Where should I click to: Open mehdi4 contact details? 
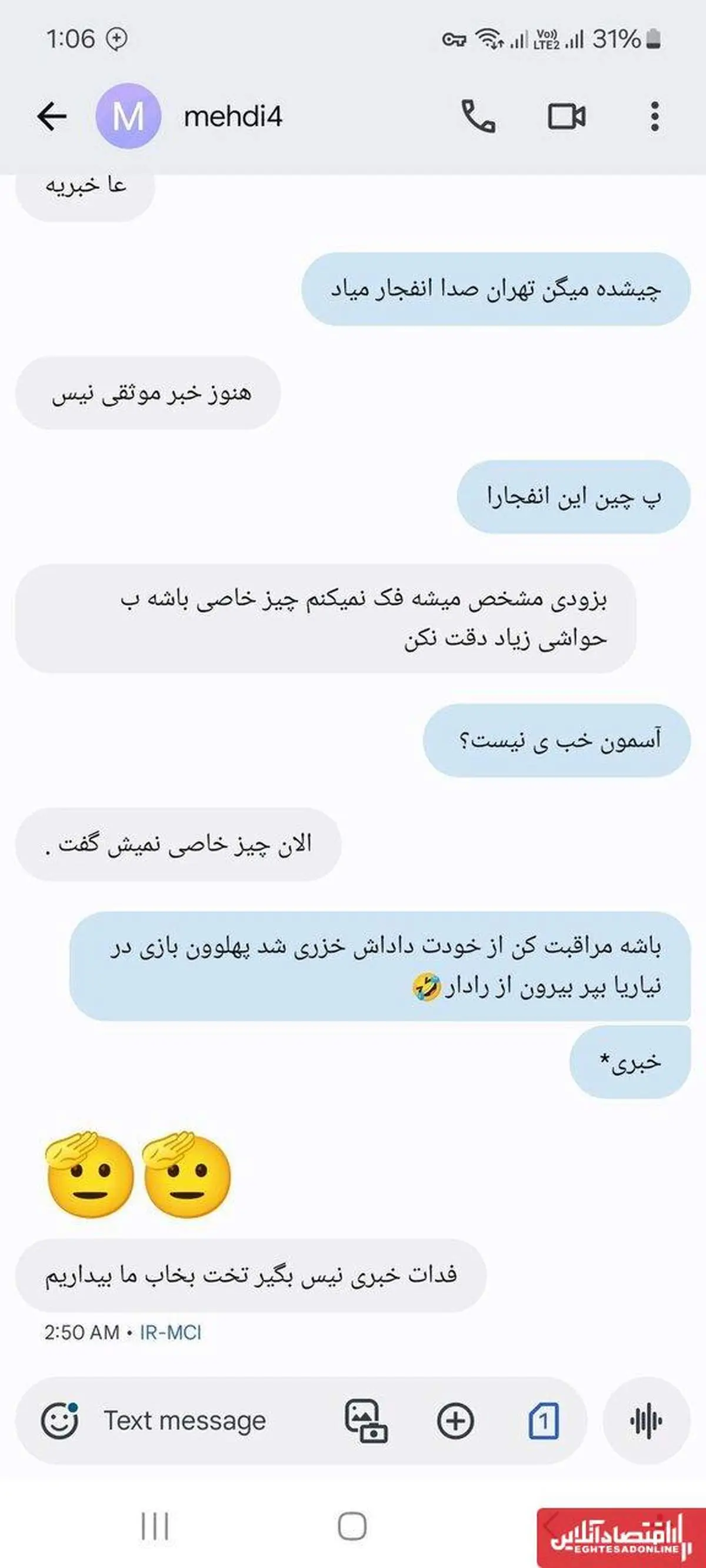[233, 116]
